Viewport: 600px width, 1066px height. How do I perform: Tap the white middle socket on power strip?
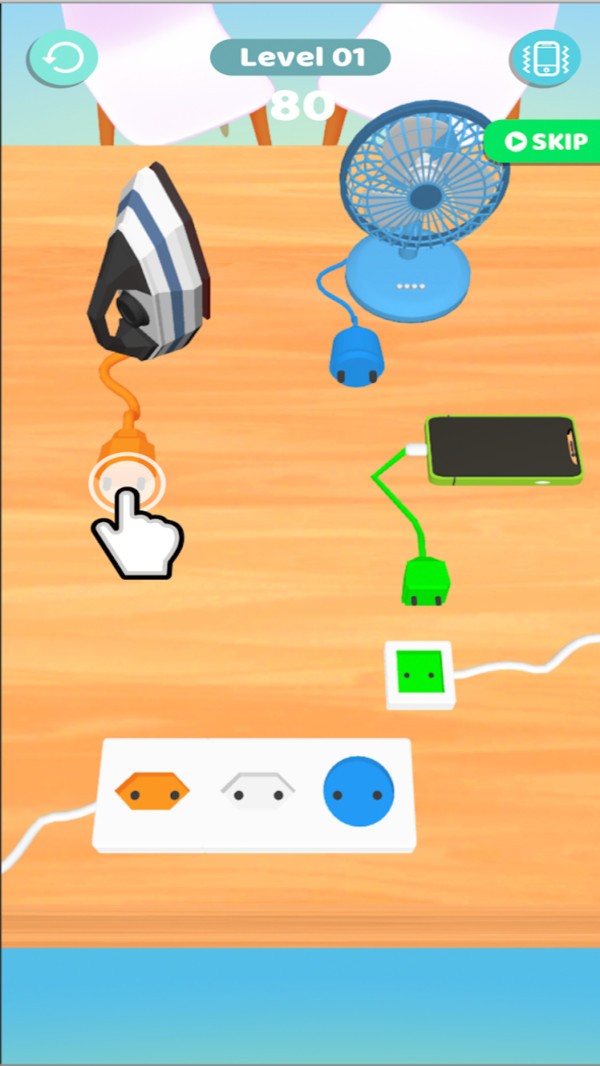[256, 792]
